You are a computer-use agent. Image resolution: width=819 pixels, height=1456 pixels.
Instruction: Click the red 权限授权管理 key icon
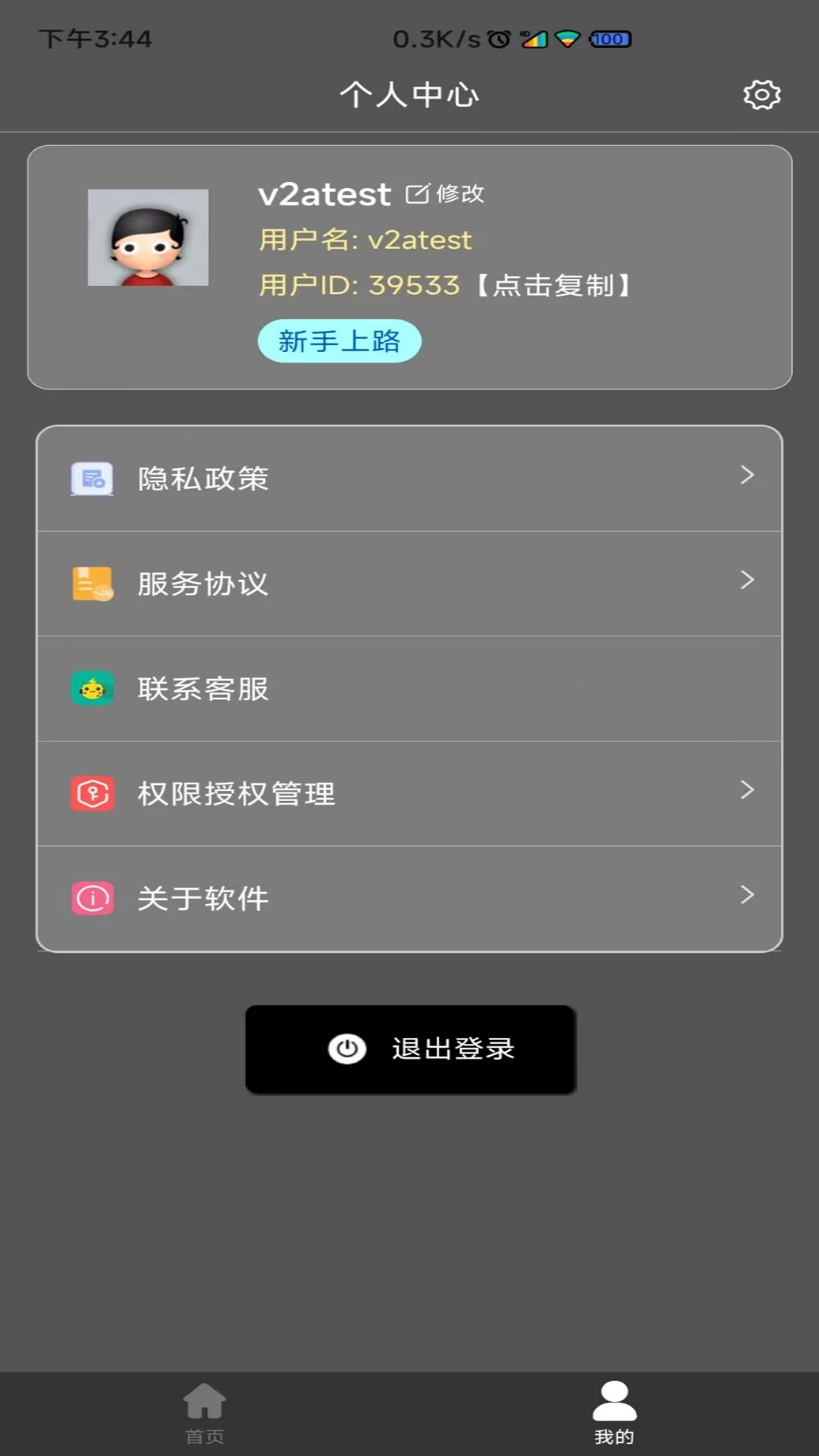[91, 793]
